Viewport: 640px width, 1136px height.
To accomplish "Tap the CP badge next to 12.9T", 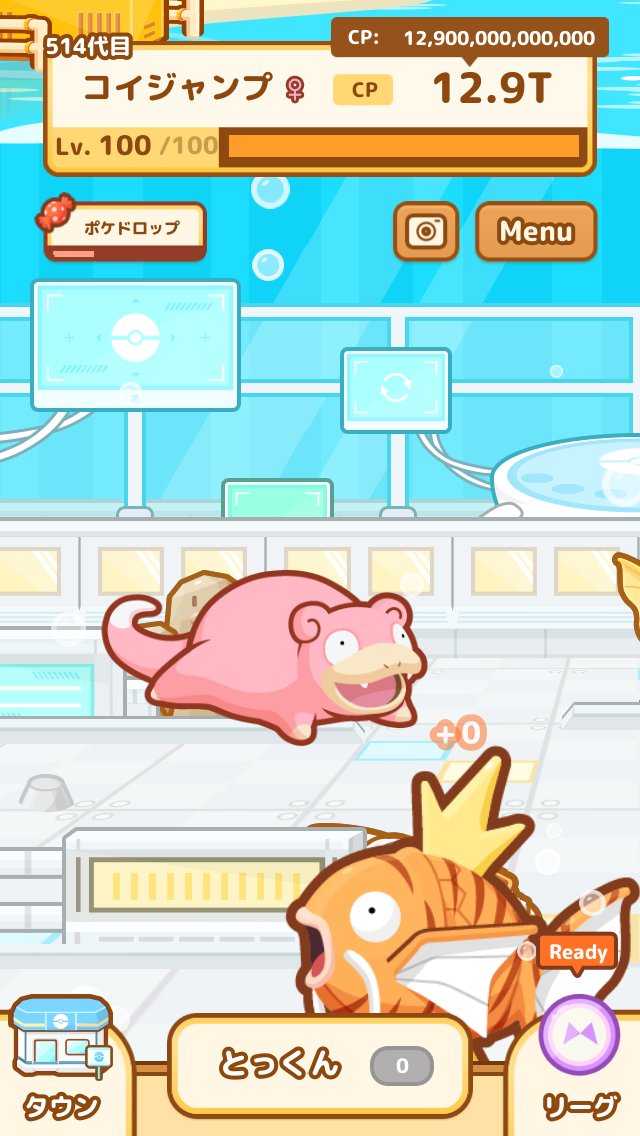I will click(363, 90).
